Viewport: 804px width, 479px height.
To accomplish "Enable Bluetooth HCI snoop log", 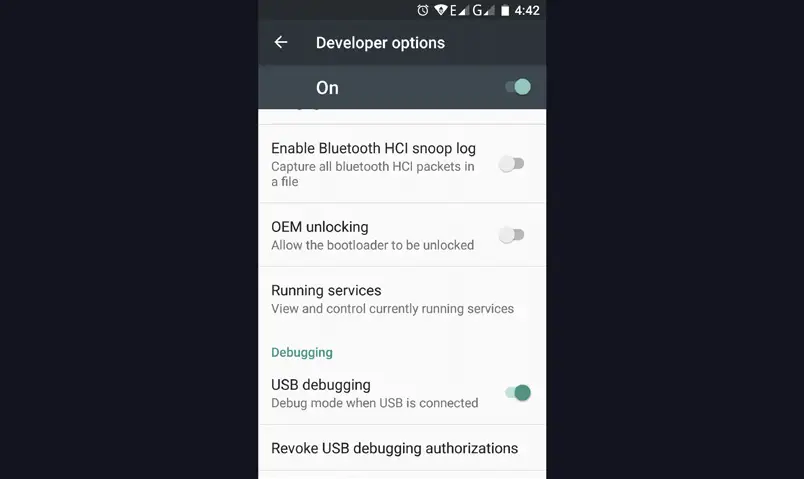I will (x=511, y=164).
